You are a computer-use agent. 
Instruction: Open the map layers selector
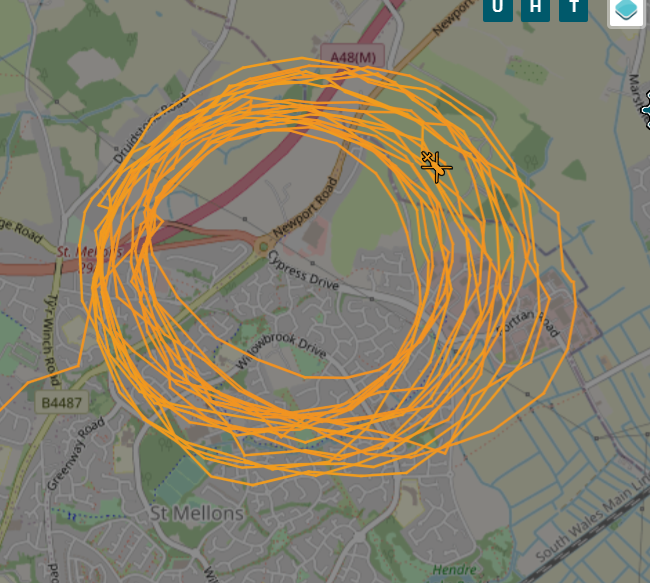tap(627, 11)
